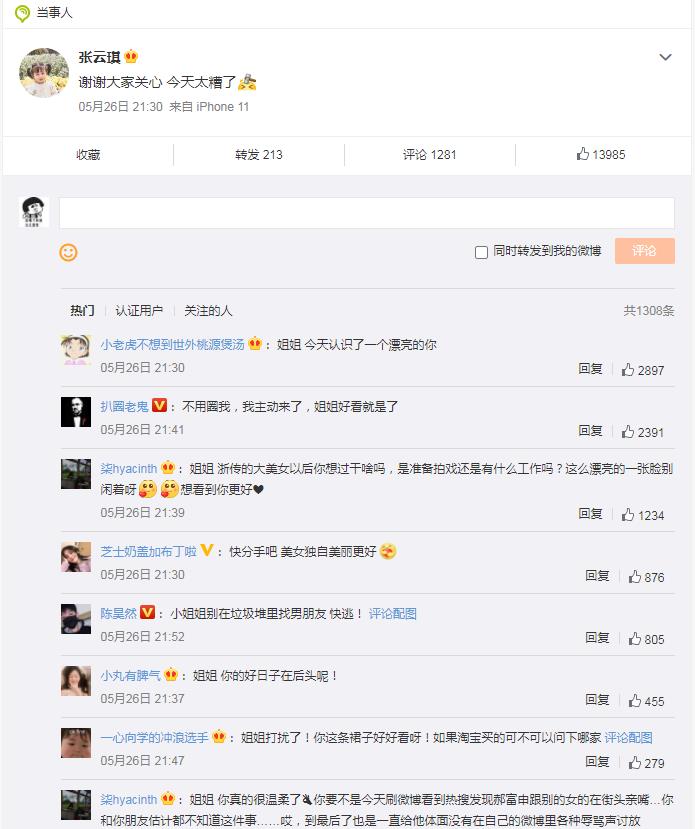The width and height of the screenshot is (695, 829).
Task: Tap 收藏 to bookmark this post
Action: coord(88,155)
